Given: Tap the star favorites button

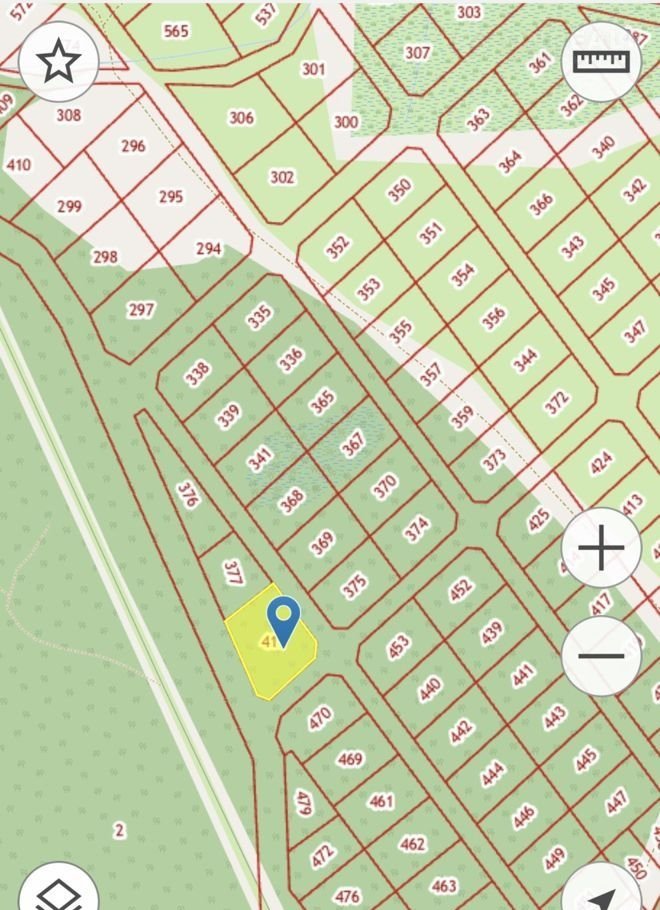Looking at the screenshot, I should click(x=58, y=62).
